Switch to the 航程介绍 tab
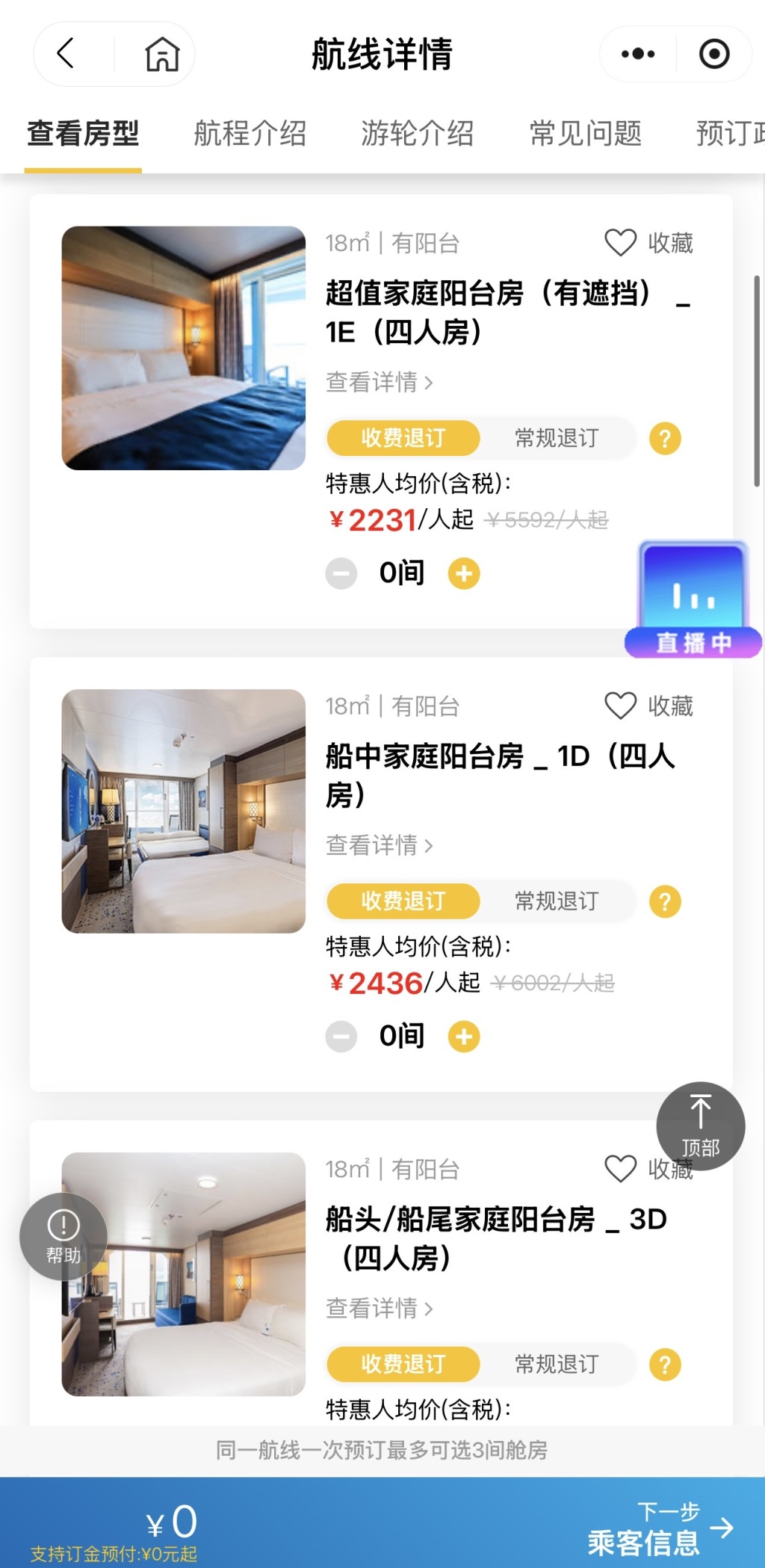765x1568 pixels. (x=250, y=134)
